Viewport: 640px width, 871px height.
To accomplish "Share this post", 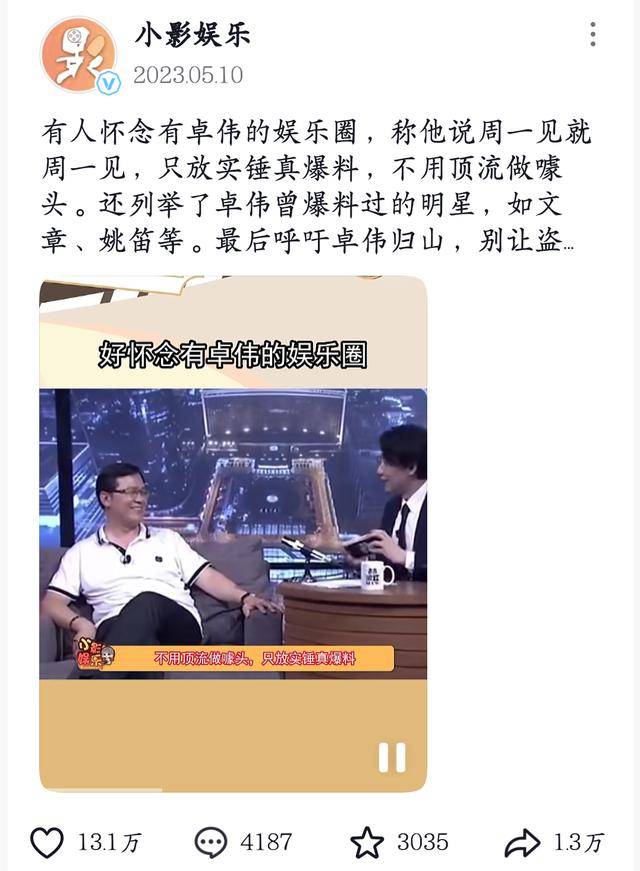I will point(522,842).
